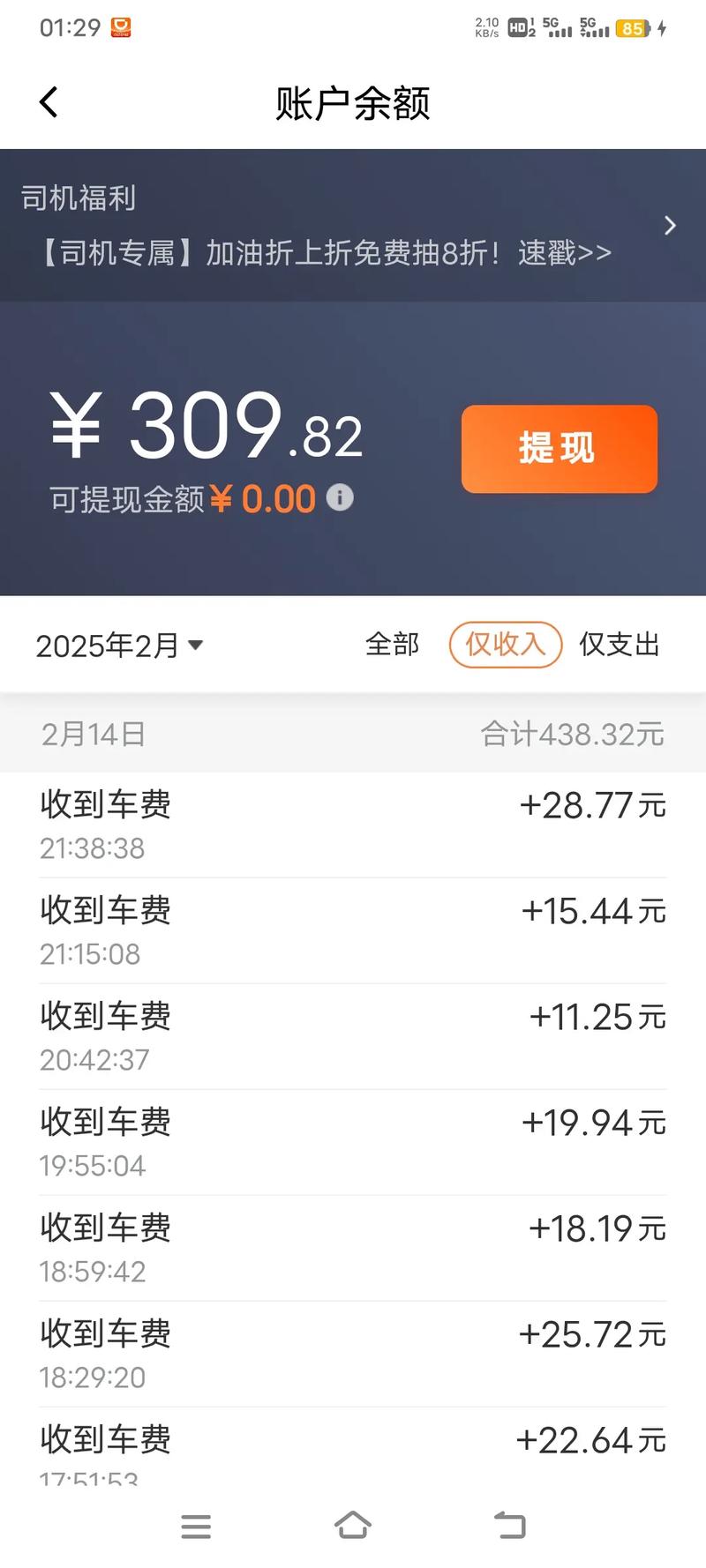This screenshot has height=1568, width=706.
Task: Select the 仅收入 income filter
Action: tap(505, 645)
